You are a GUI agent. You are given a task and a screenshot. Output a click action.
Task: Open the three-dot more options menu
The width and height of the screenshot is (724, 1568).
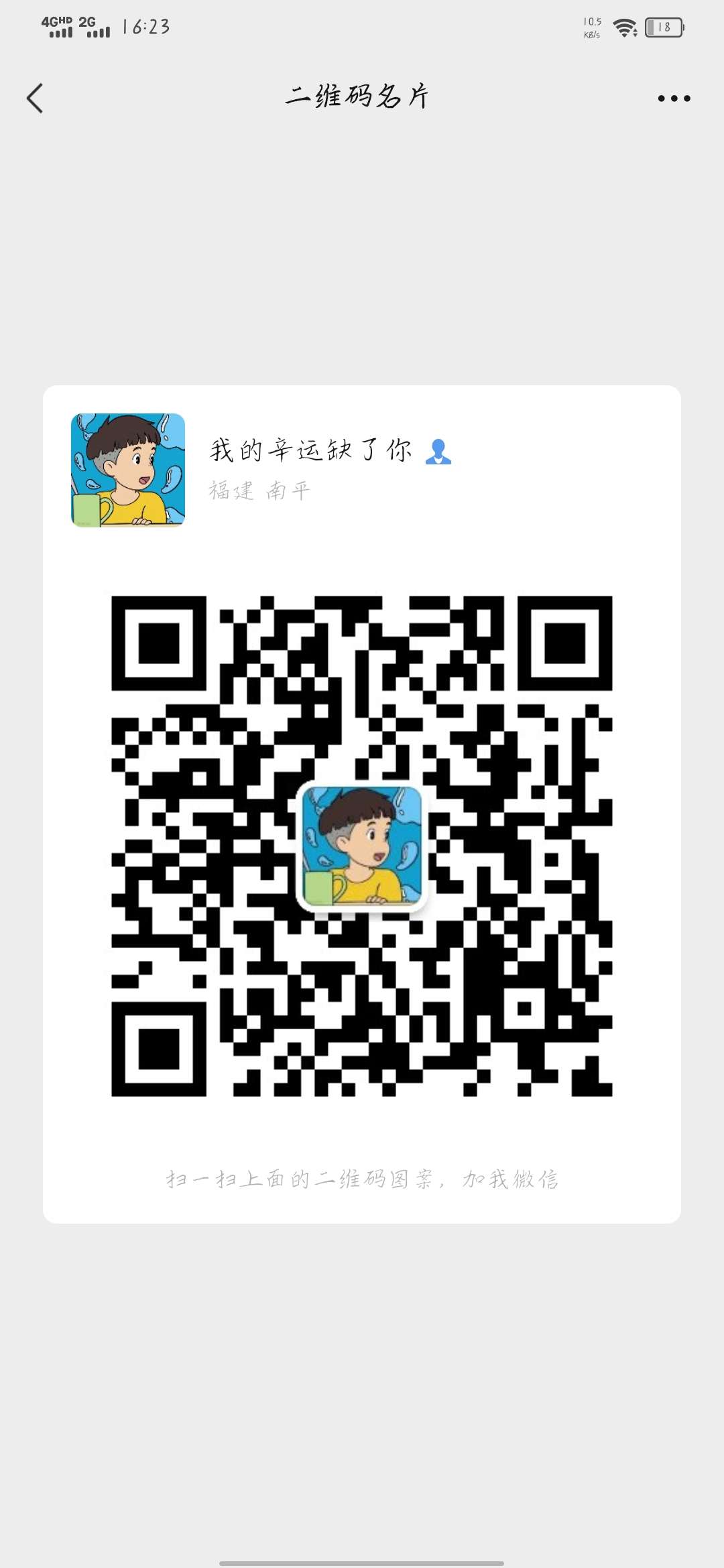[673, 99]
